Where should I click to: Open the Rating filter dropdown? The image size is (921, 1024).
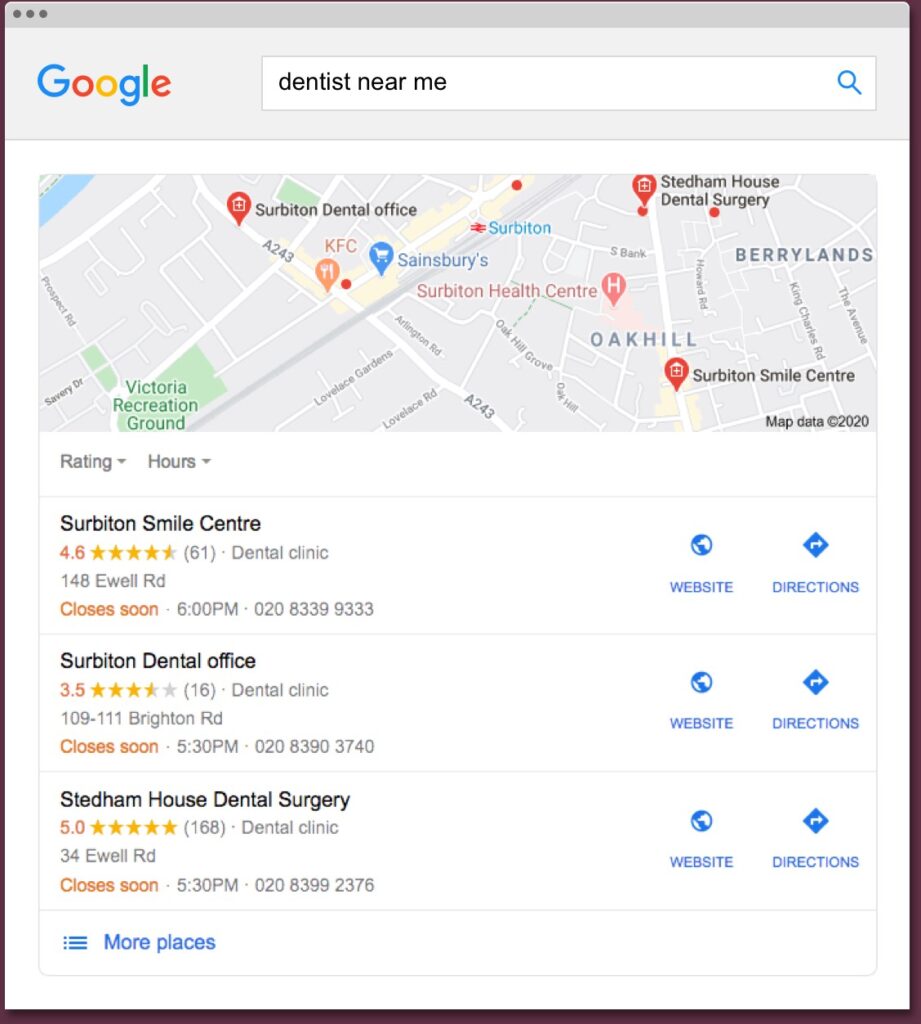[93, 462]
